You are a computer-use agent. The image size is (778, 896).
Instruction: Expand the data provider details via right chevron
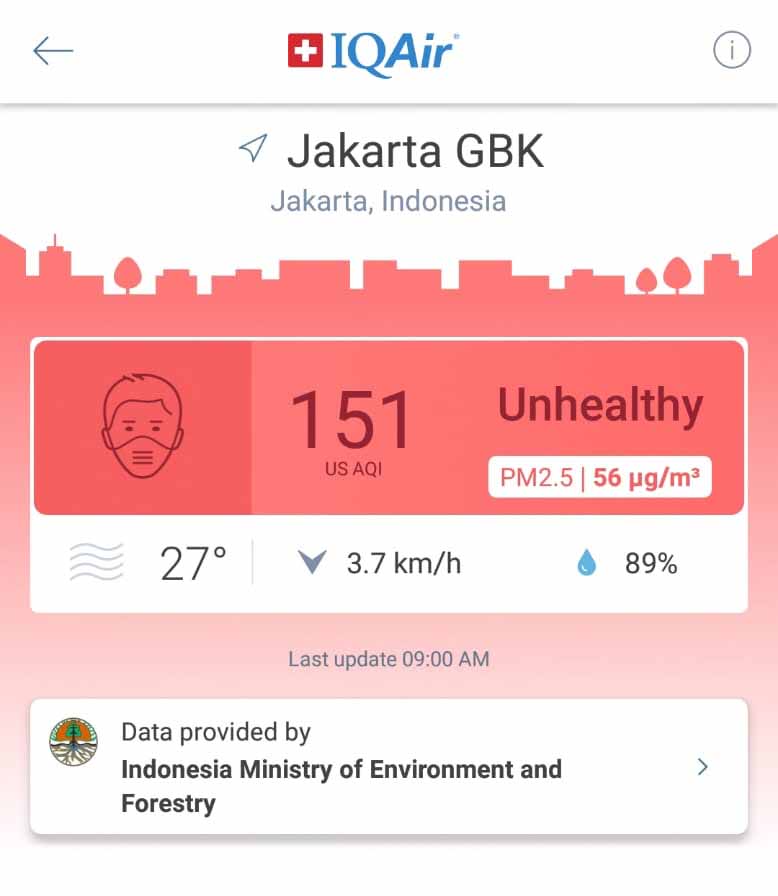tap(701, 766)
